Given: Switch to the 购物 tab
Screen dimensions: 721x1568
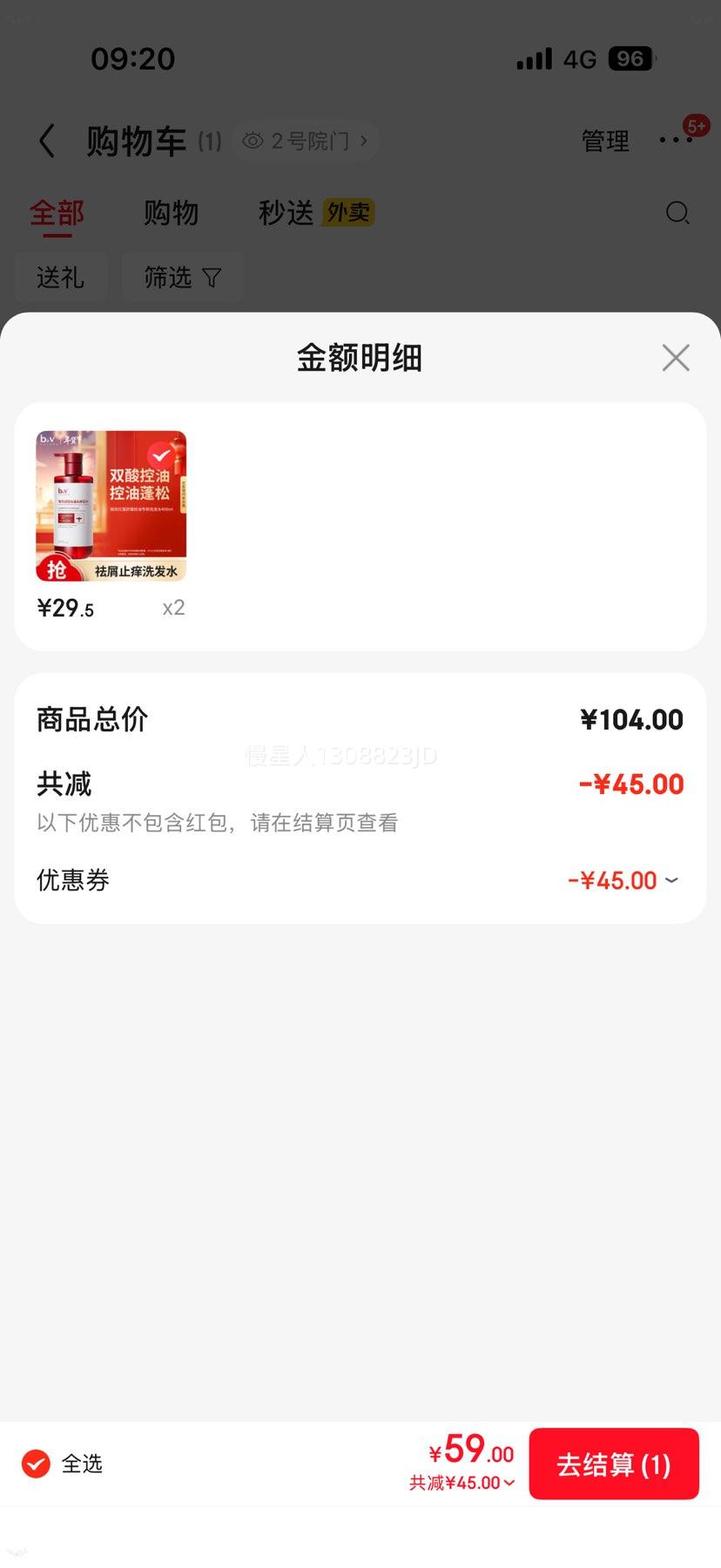Looking at the screenshot, I should click(x=172, y=212).
